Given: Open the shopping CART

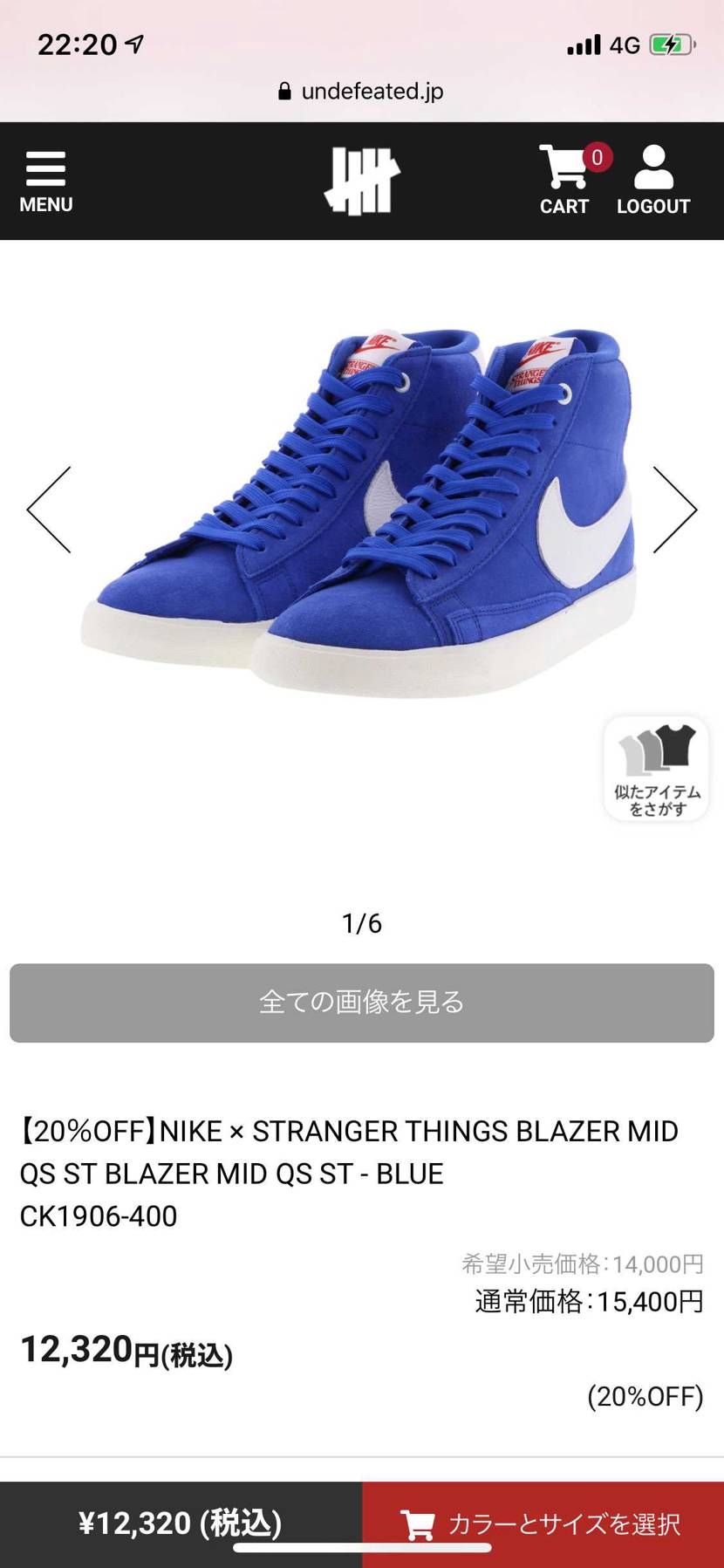Looking at the screenshot, I should (x=565, y=181).
